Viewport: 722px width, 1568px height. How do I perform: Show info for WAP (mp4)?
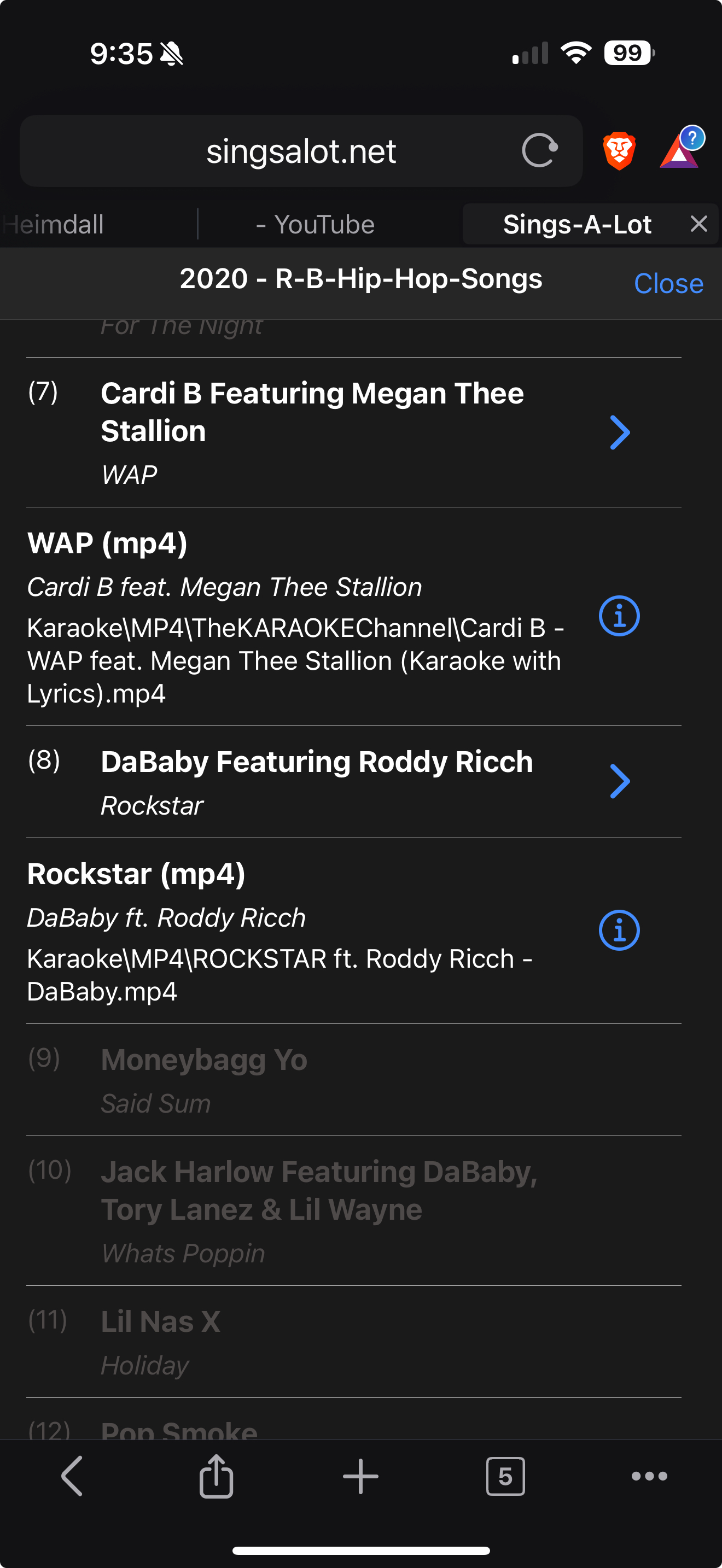point(619,616)
